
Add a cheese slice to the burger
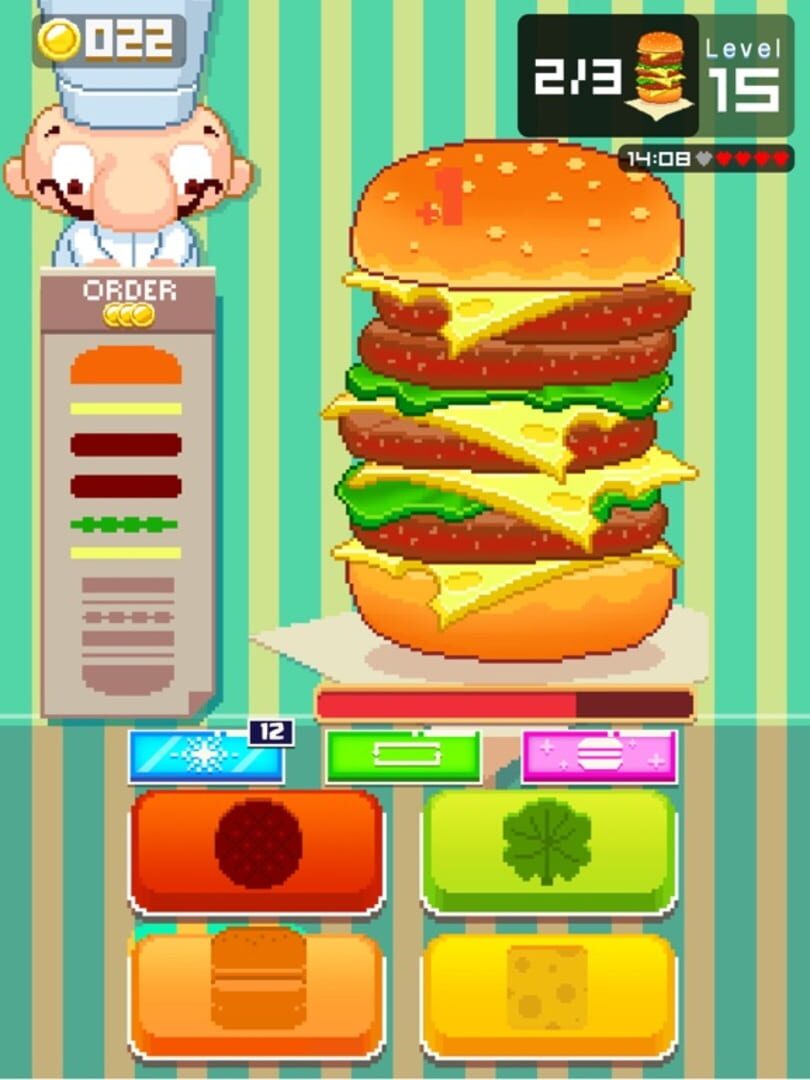(548, 992)
